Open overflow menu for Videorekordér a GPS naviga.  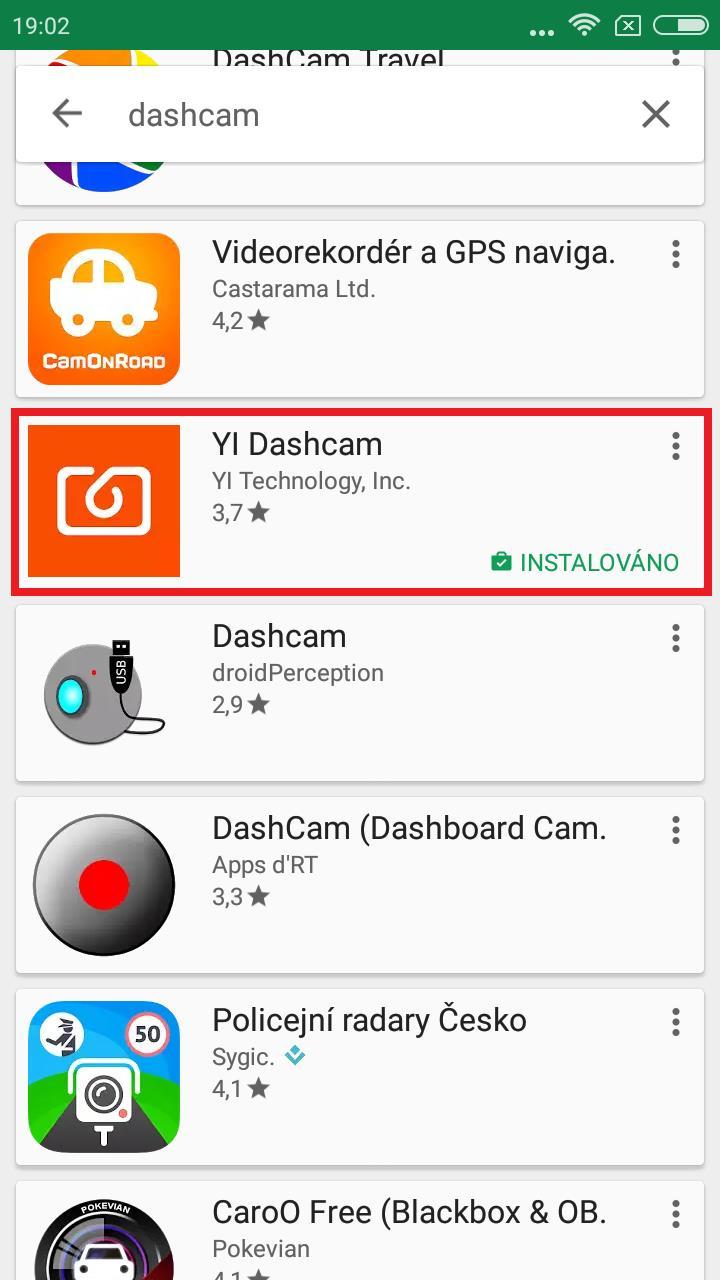(676, 254)
